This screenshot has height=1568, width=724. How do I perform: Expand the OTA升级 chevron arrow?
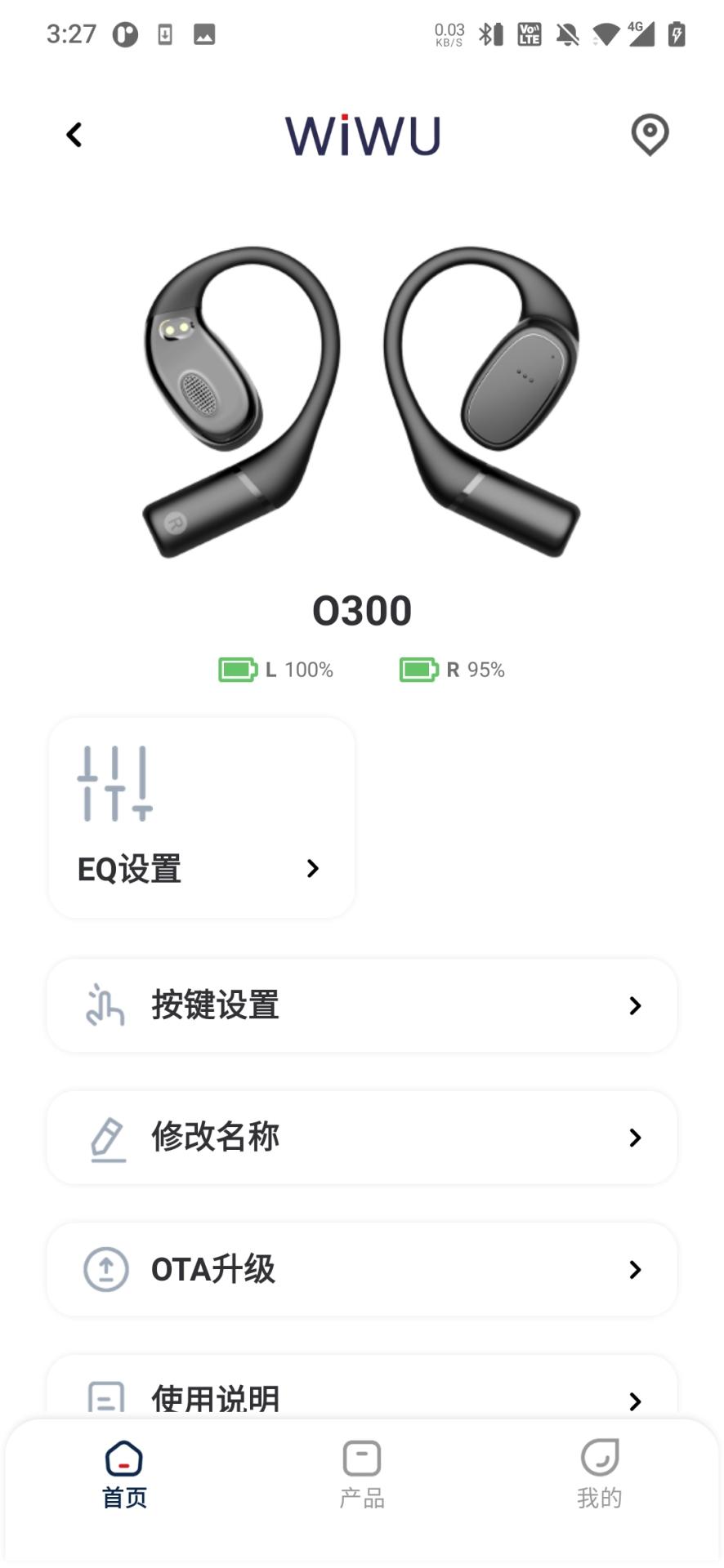pos(635,1269)
